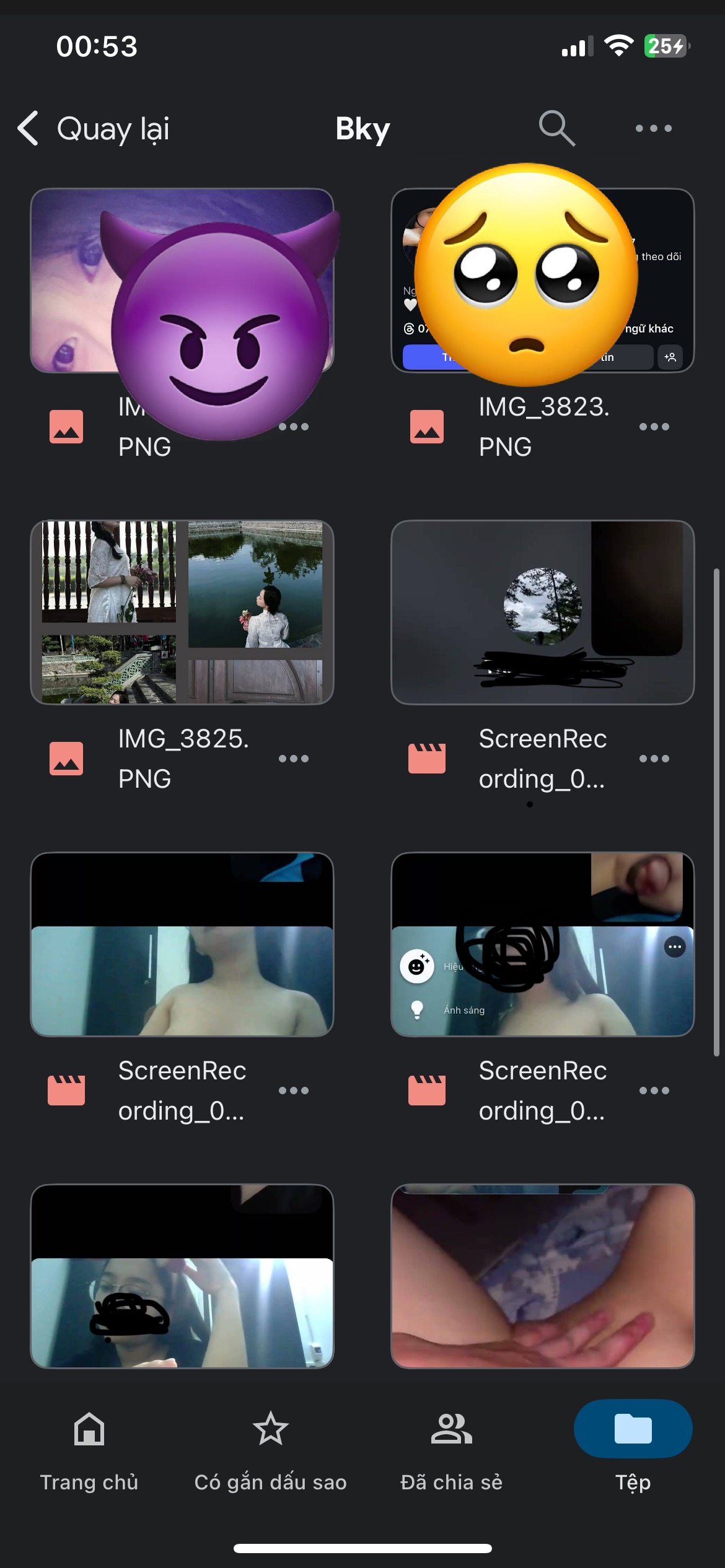The height and width of the screenshot is (1568, 725).
Task: Switch to the Có gắn dấu sao tab
Action: pyautogui.click(x=270, y=1450)
